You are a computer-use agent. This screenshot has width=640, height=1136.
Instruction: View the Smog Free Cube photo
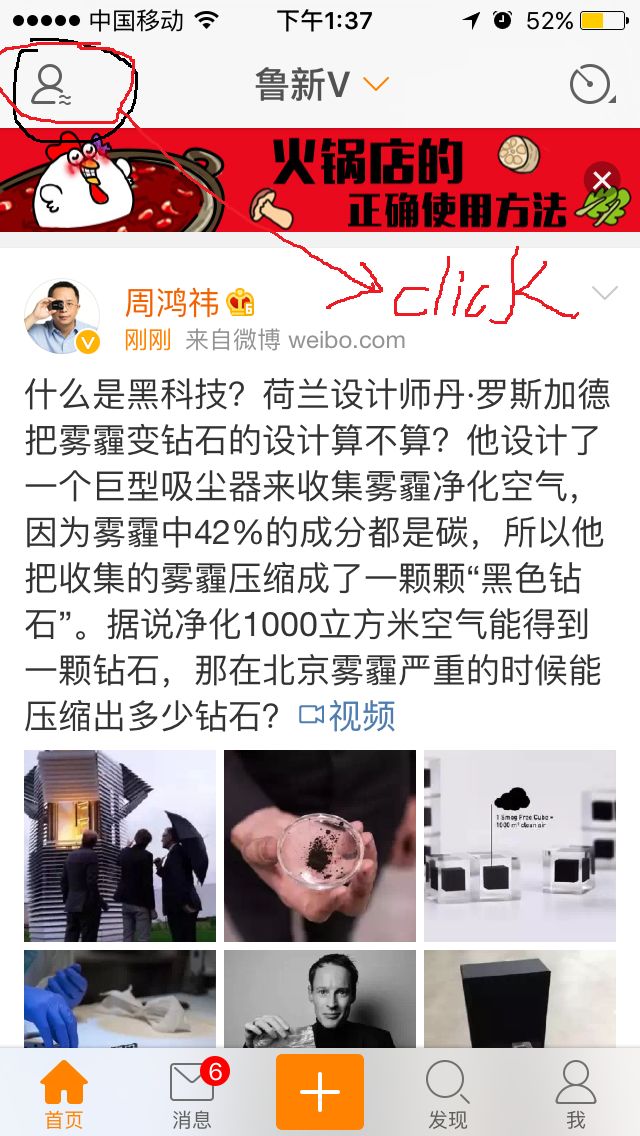(x=520, y=846)
